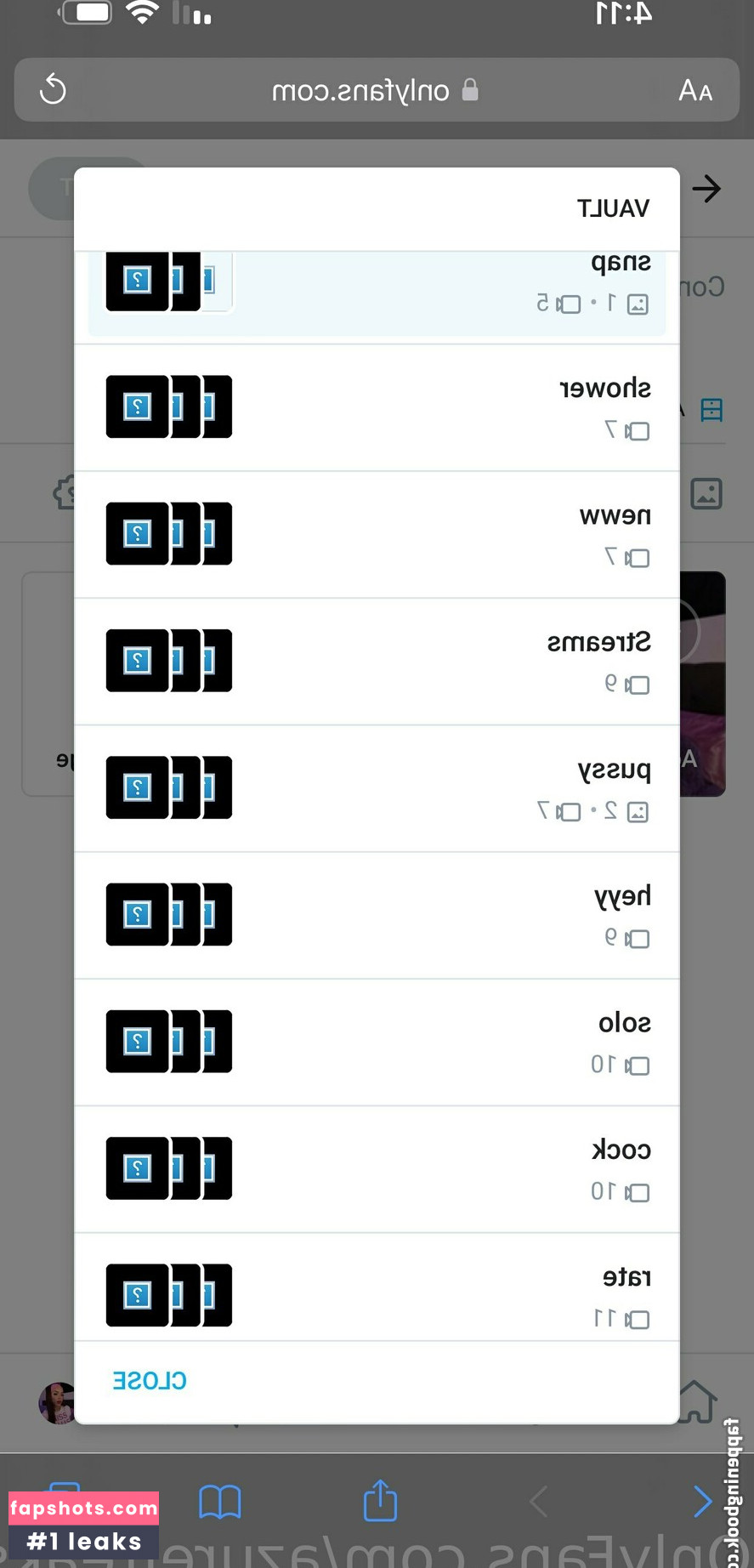Open the rate vault folder
754x1568 pixels.
[x=377, y=1287]
